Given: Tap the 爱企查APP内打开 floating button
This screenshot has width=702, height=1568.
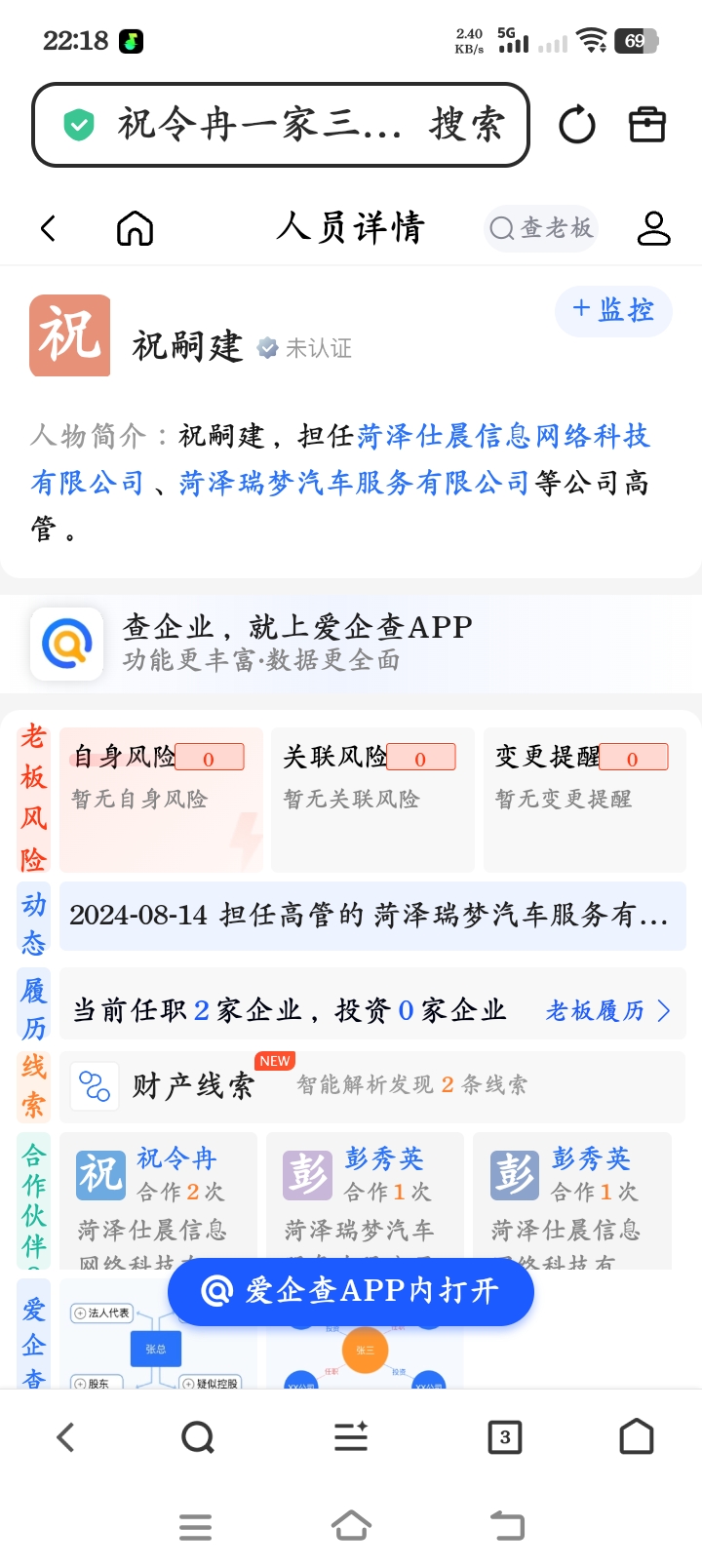Looking at the screenshot, I should (x=350, y=1290).
